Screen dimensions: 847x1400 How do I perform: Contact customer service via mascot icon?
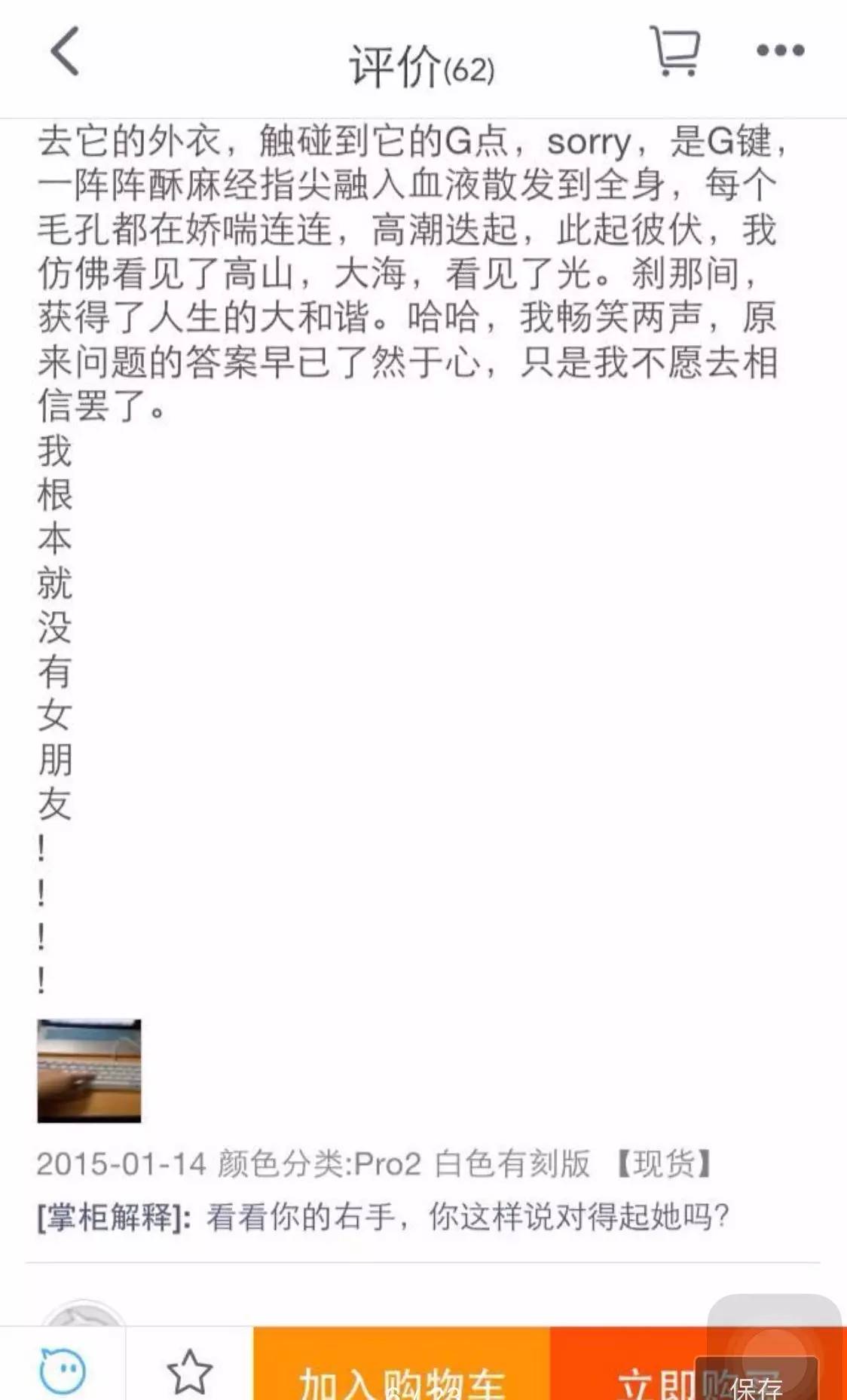[62, 1371]
